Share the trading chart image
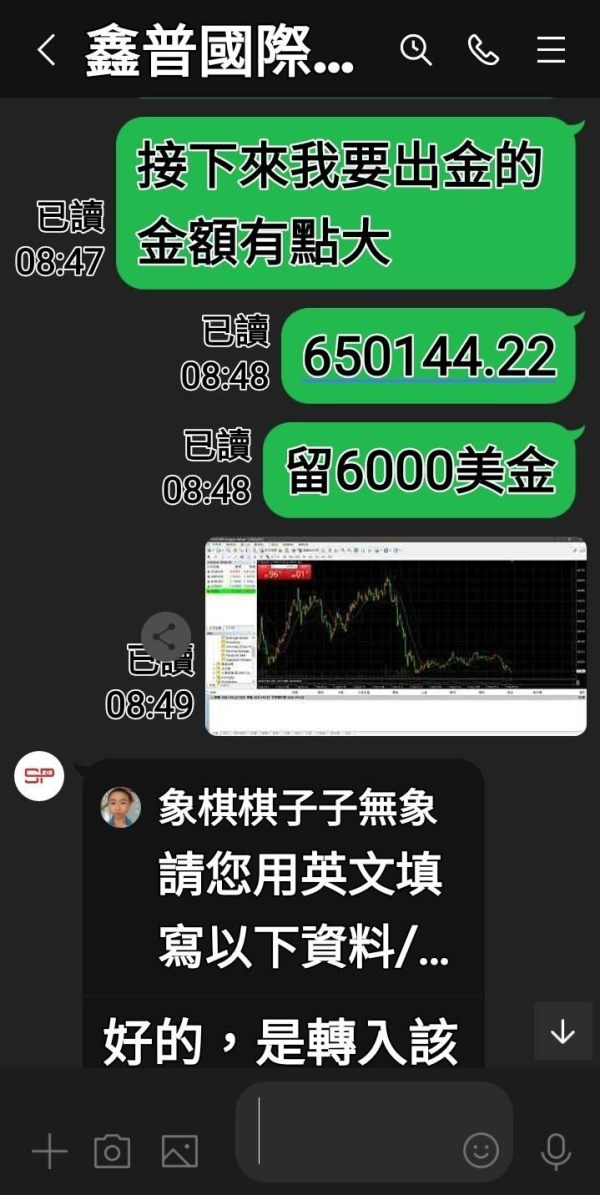This screenshot has height=1195, width=600. pos(165,636)
